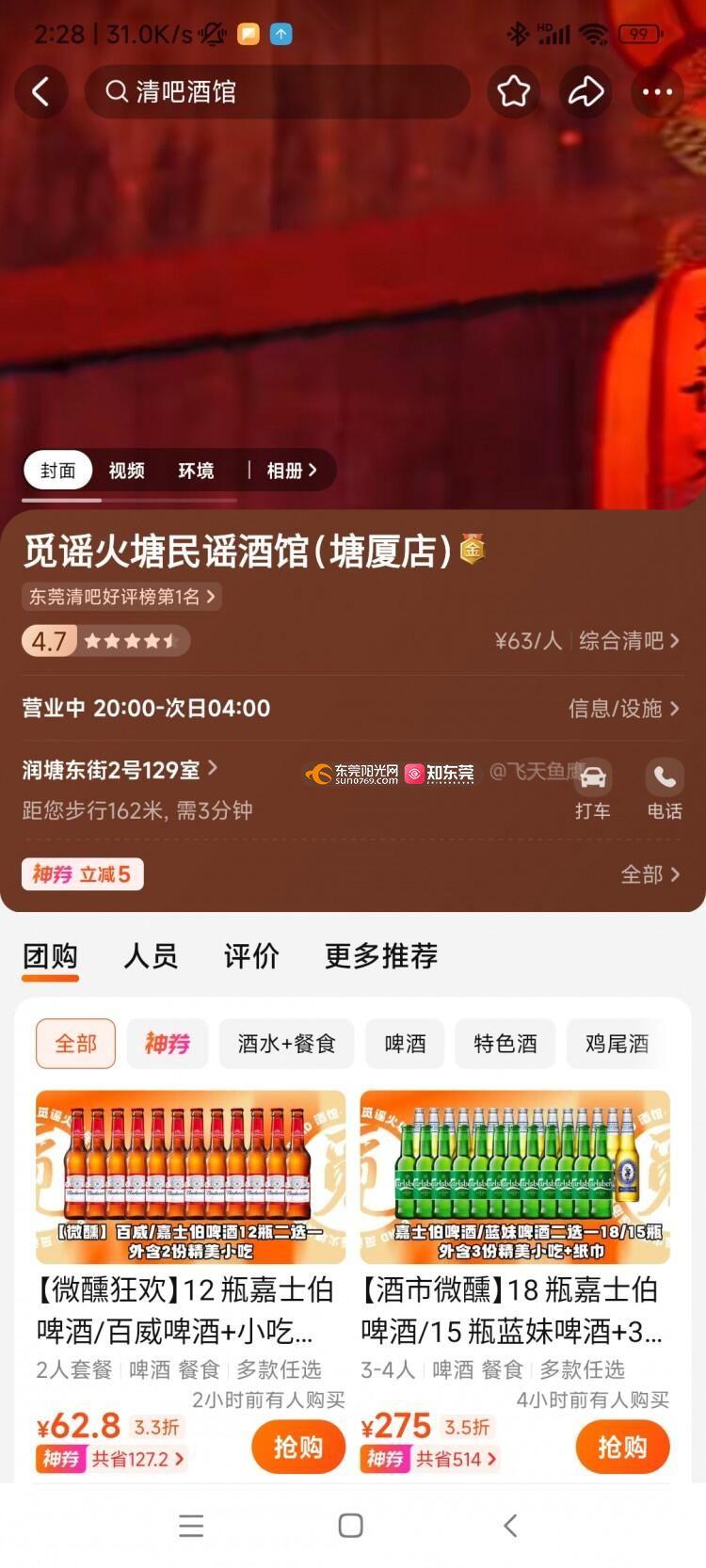Screen dimensions: 706x1568
Task: Switch to the 评价 tab
Action: (251, 956)
